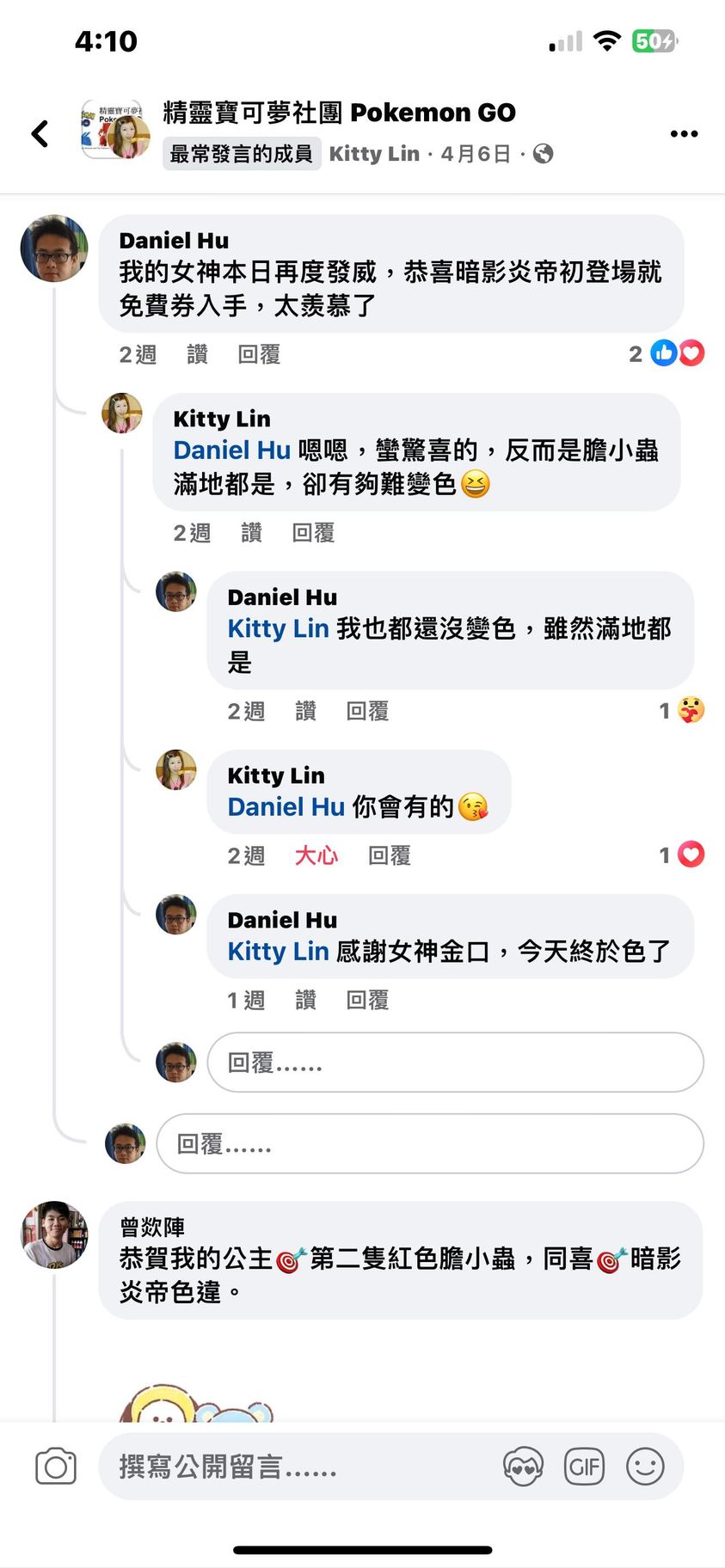This screenshot has width=725, height=1568.
Task: Reply to Kitty Lin's 你會有的 comment
Action: pos(389,855)
